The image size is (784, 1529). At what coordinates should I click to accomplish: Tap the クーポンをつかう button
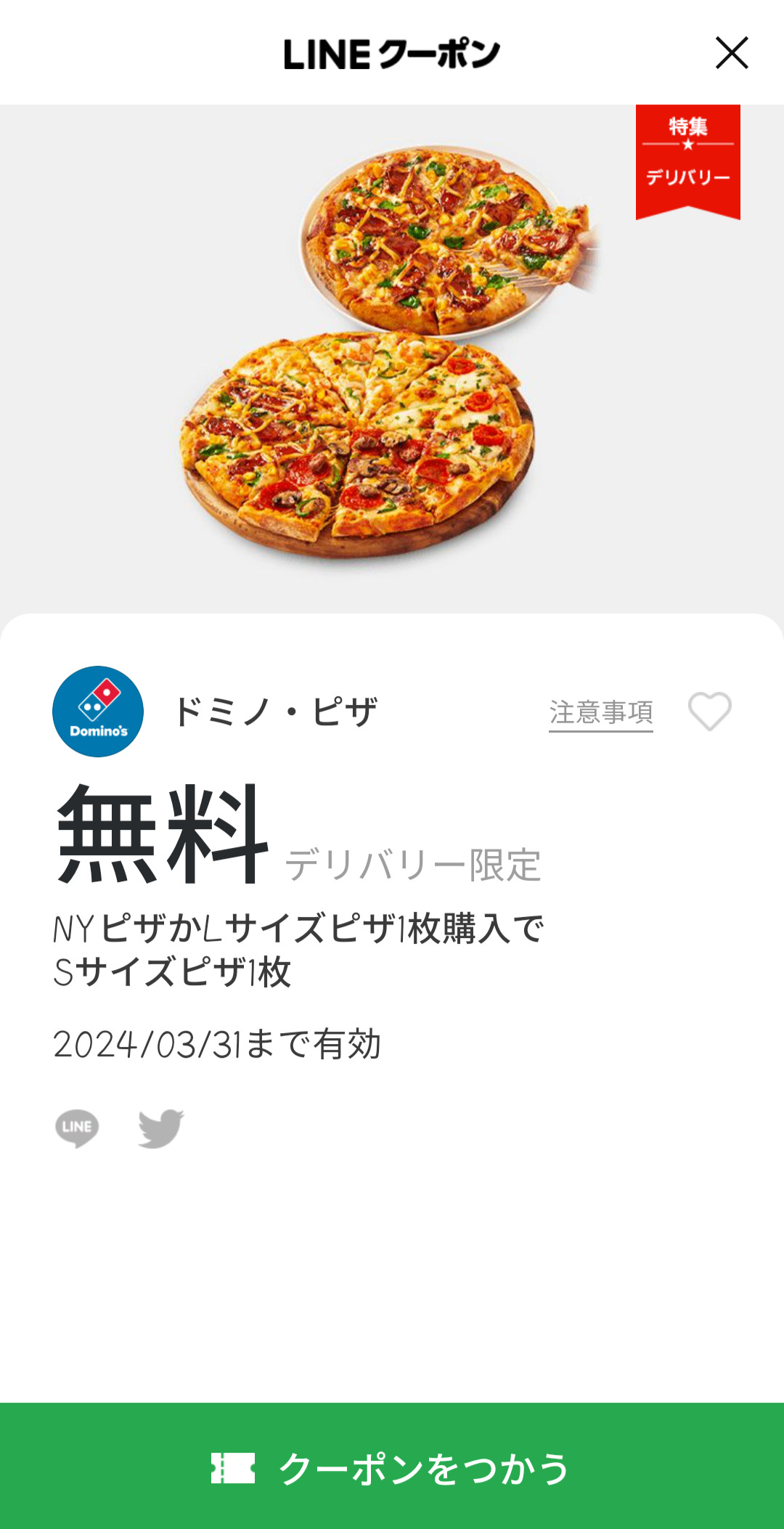pyautogui.click(x=392, y=1467)
